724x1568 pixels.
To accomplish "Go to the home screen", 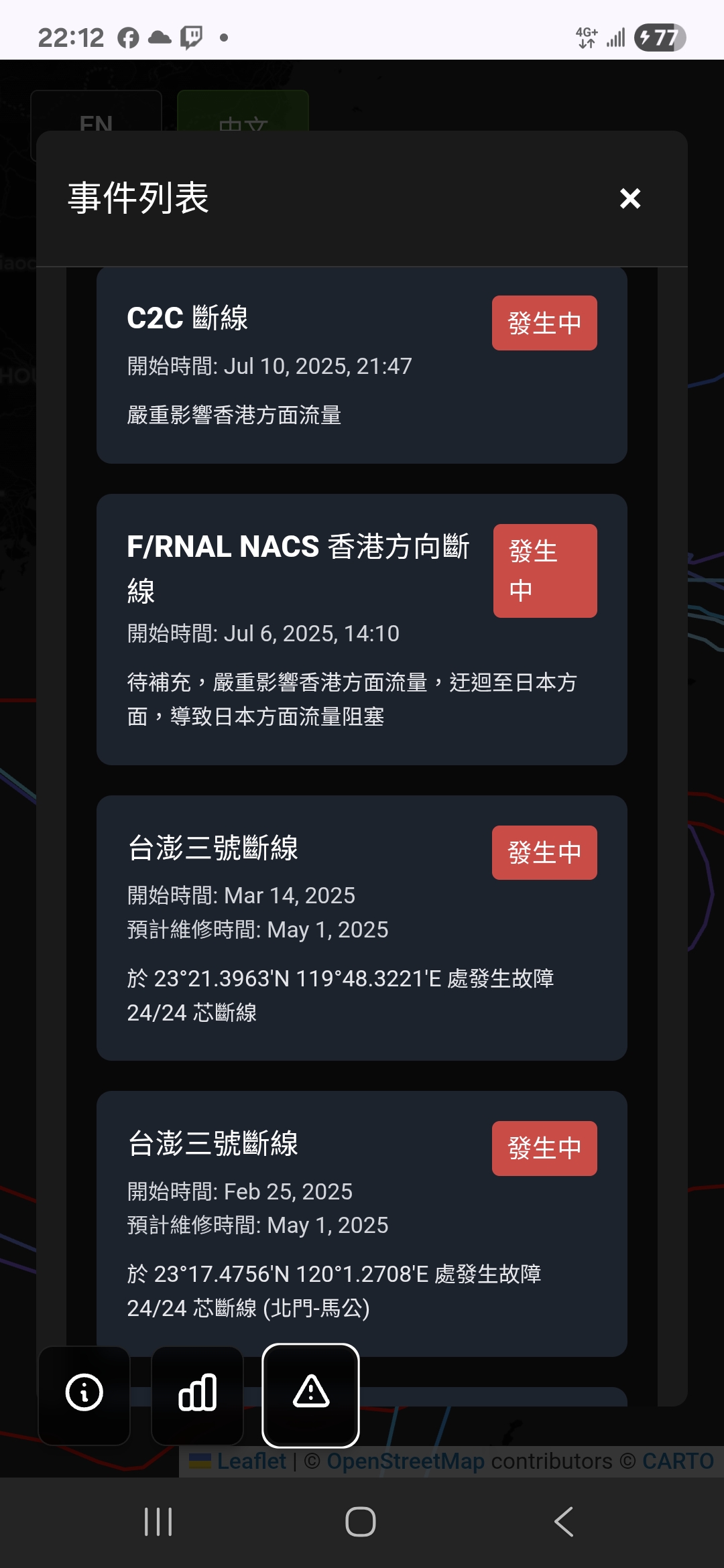I will click(x=361, y=1522).
